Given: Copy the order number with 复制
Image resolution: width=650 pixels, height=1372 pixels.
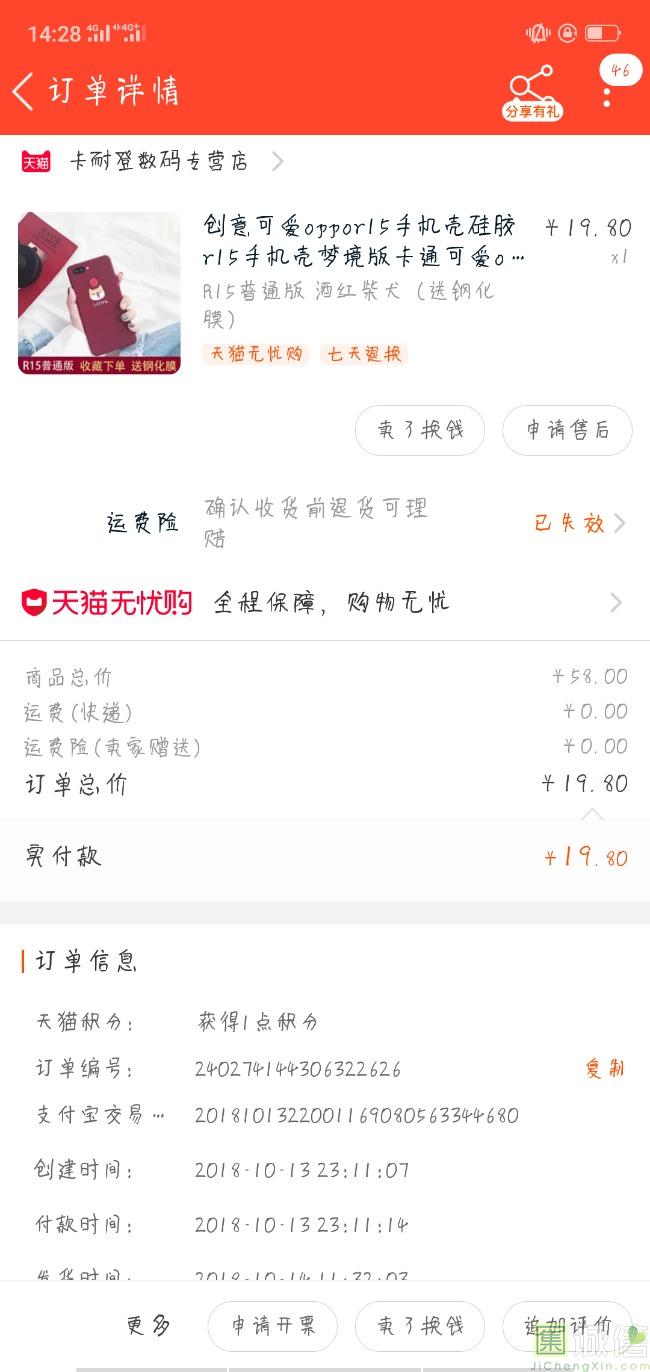Looking at the screenshot, I should pos(605,1068).
